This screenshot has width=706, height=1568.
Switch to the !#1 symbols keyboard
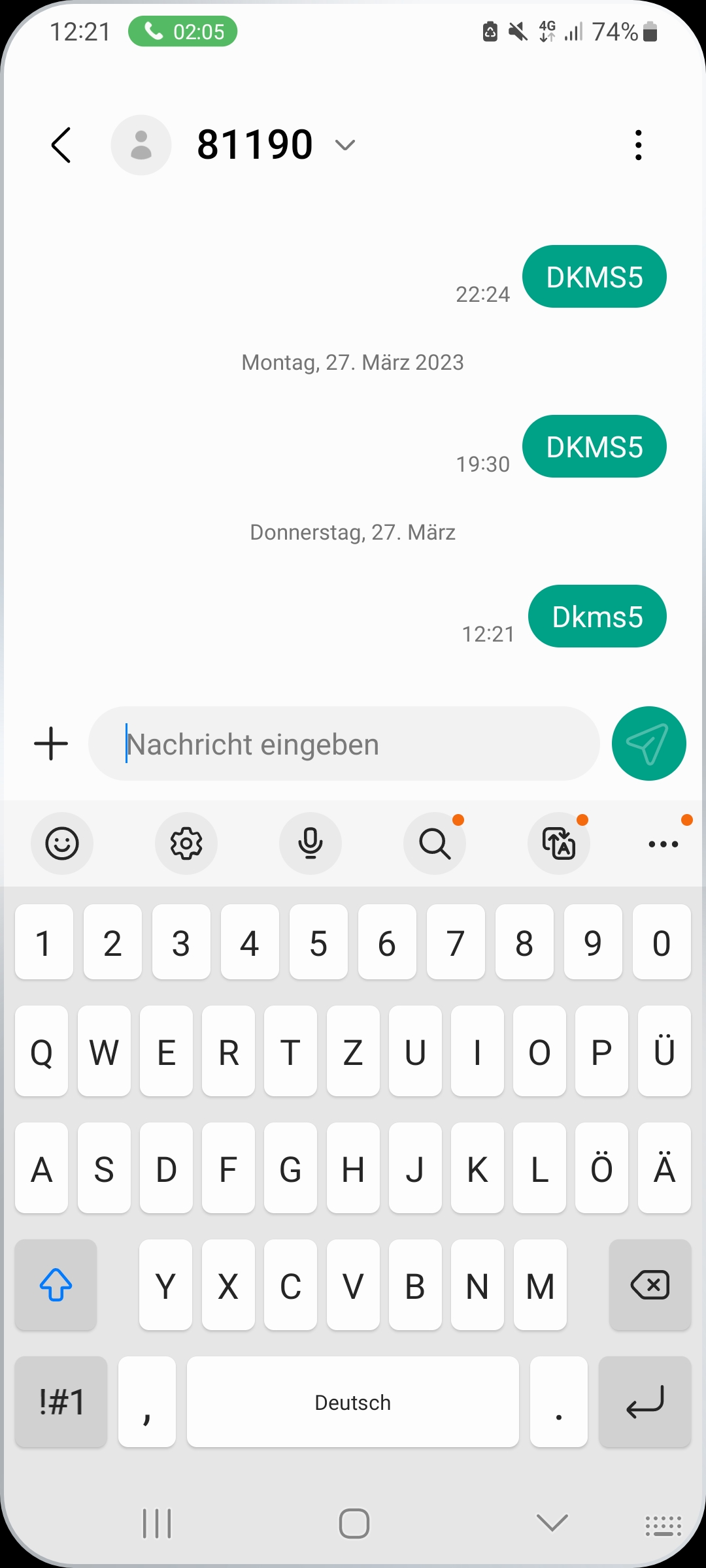point(61,1402)
